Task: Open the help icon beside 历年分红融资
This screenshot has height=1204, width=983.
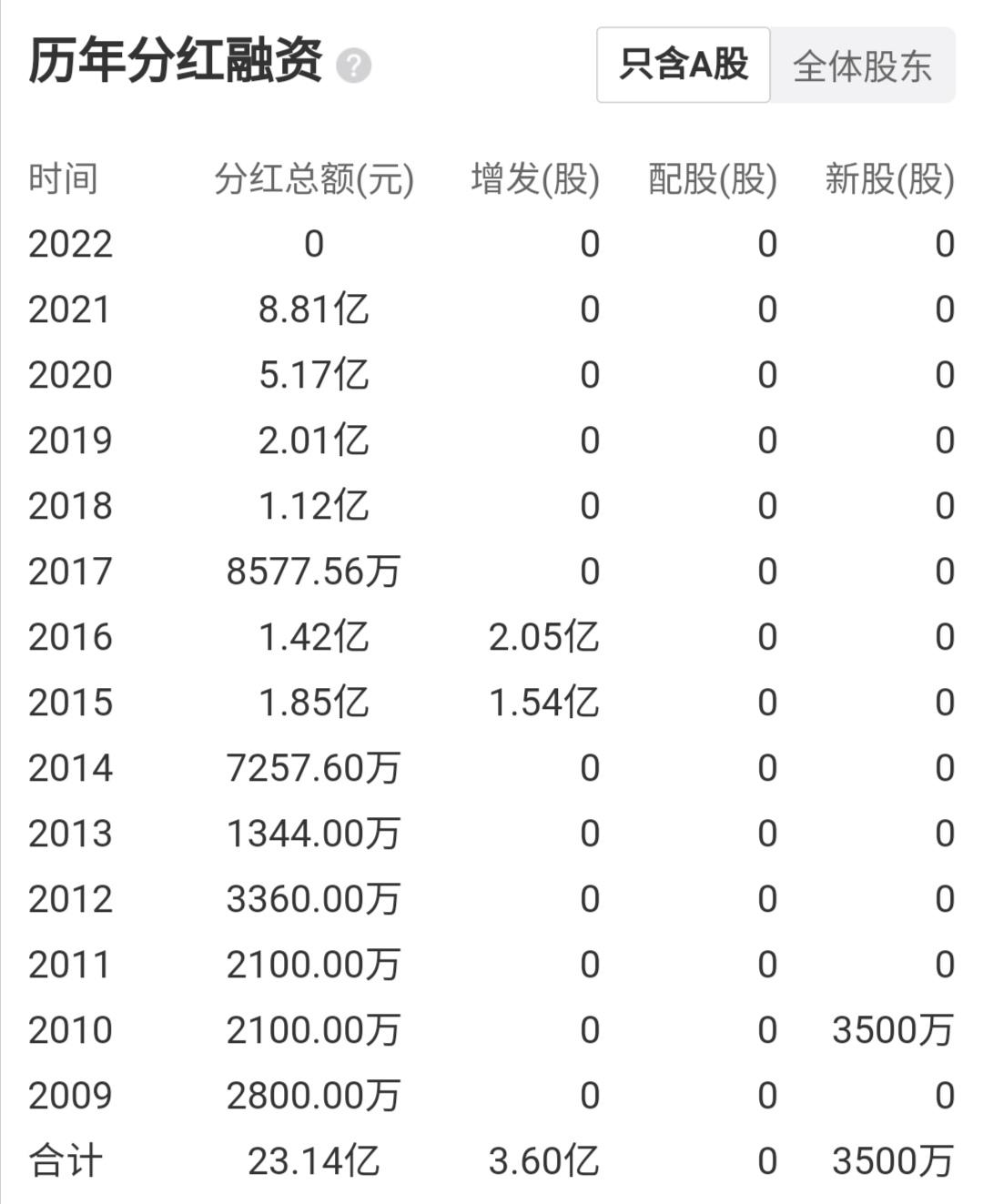Action: (x=353, y=66)
